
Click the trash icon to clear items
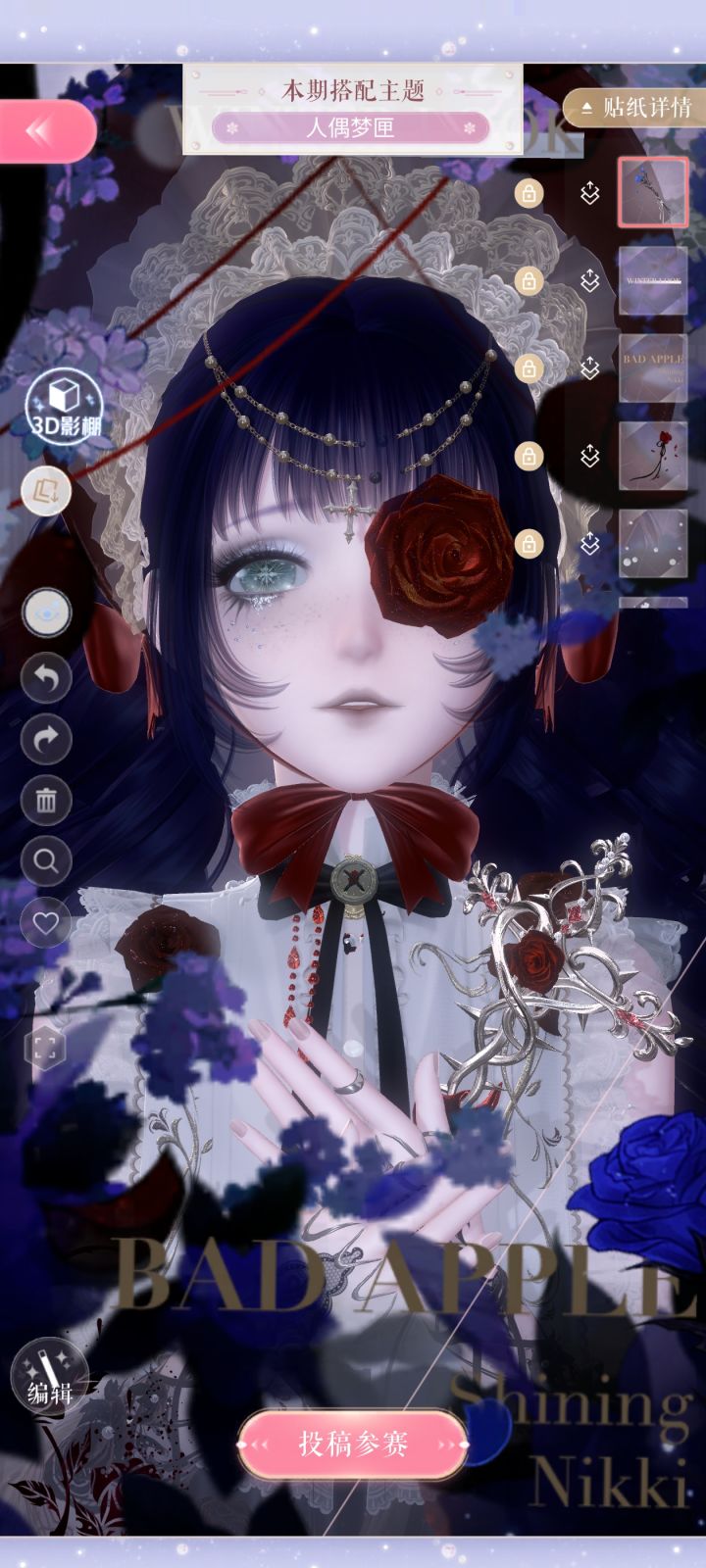(x=46, y=799)
